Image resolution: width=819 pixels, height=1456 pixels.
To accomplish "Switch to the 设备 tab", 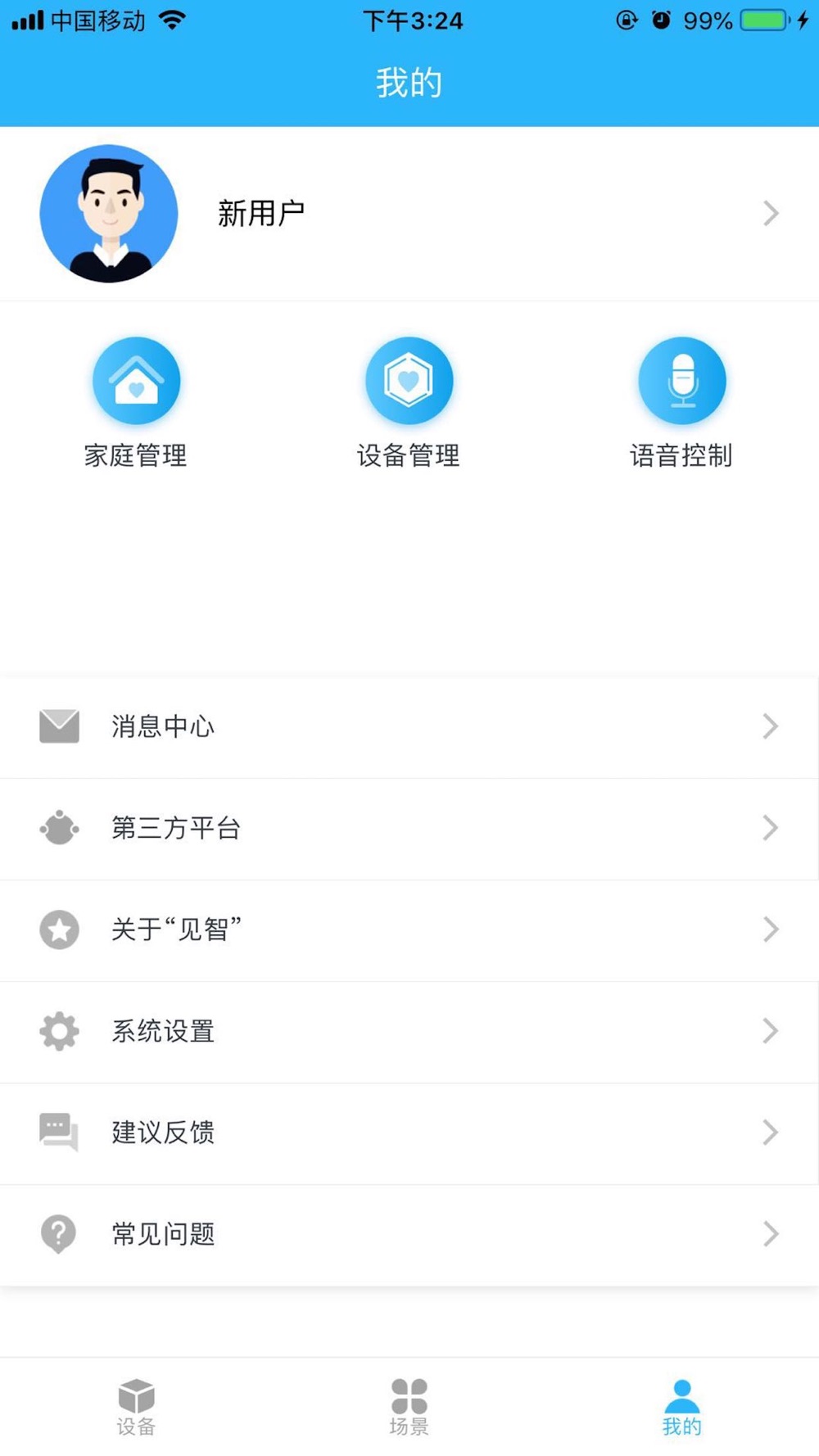I will coord(136,1407).
